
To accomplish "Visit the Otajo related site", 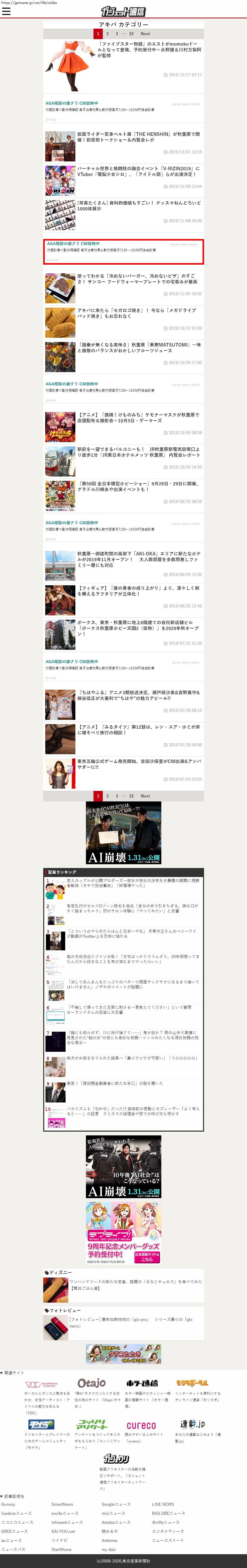I will [x=91, y=1383].
